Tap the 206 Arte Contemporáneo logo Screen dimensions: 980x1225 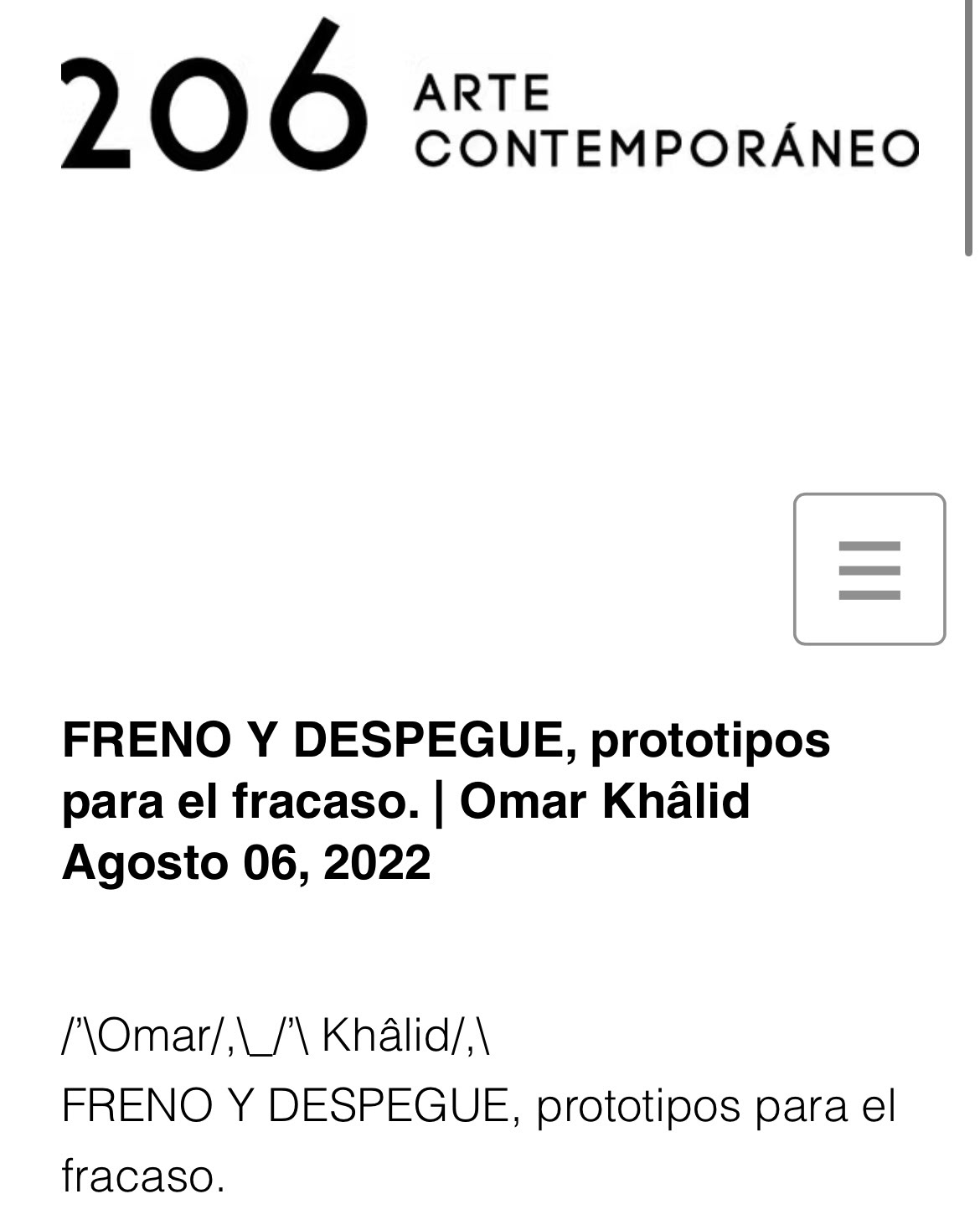490,96
